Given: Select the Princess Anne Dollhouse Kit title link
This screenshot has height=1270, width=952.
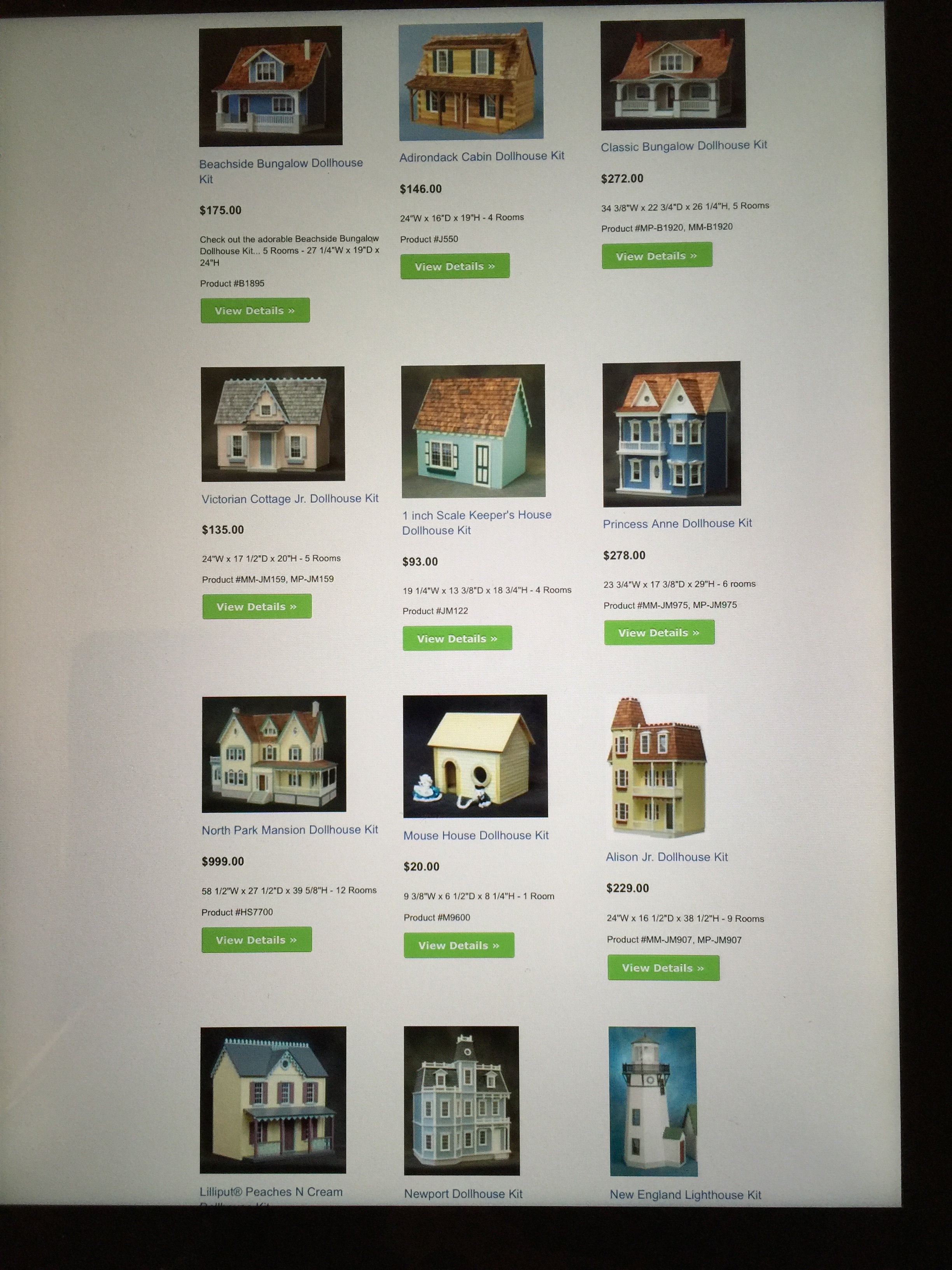Looking at the screenshot, I should (677, 524).
